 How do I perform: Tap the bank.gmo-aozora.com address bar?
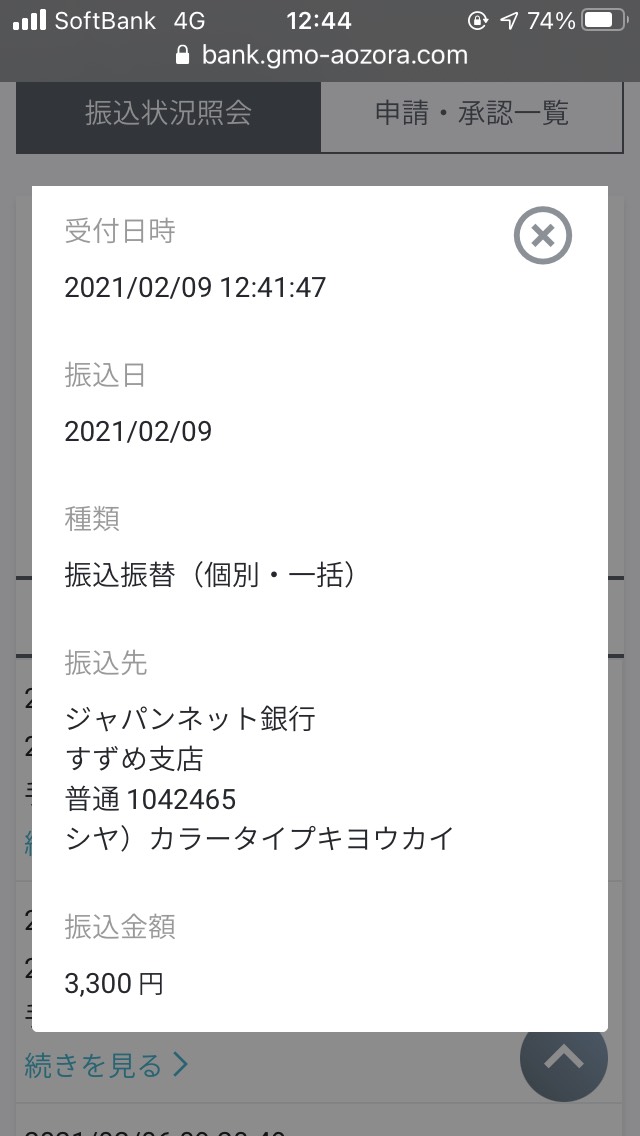point(320,55)
